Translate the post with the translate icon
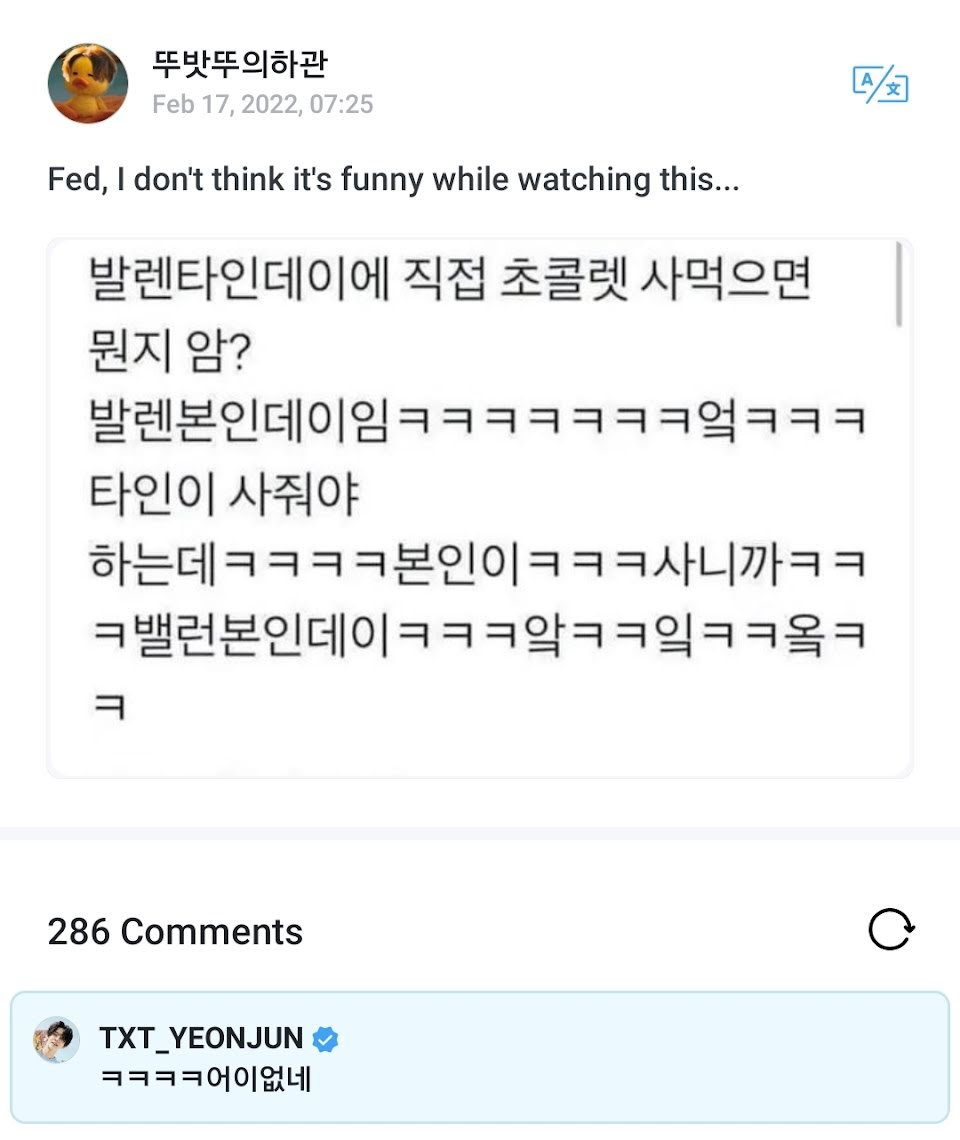This screenshot has height=1140, width=960. [880, 85]
